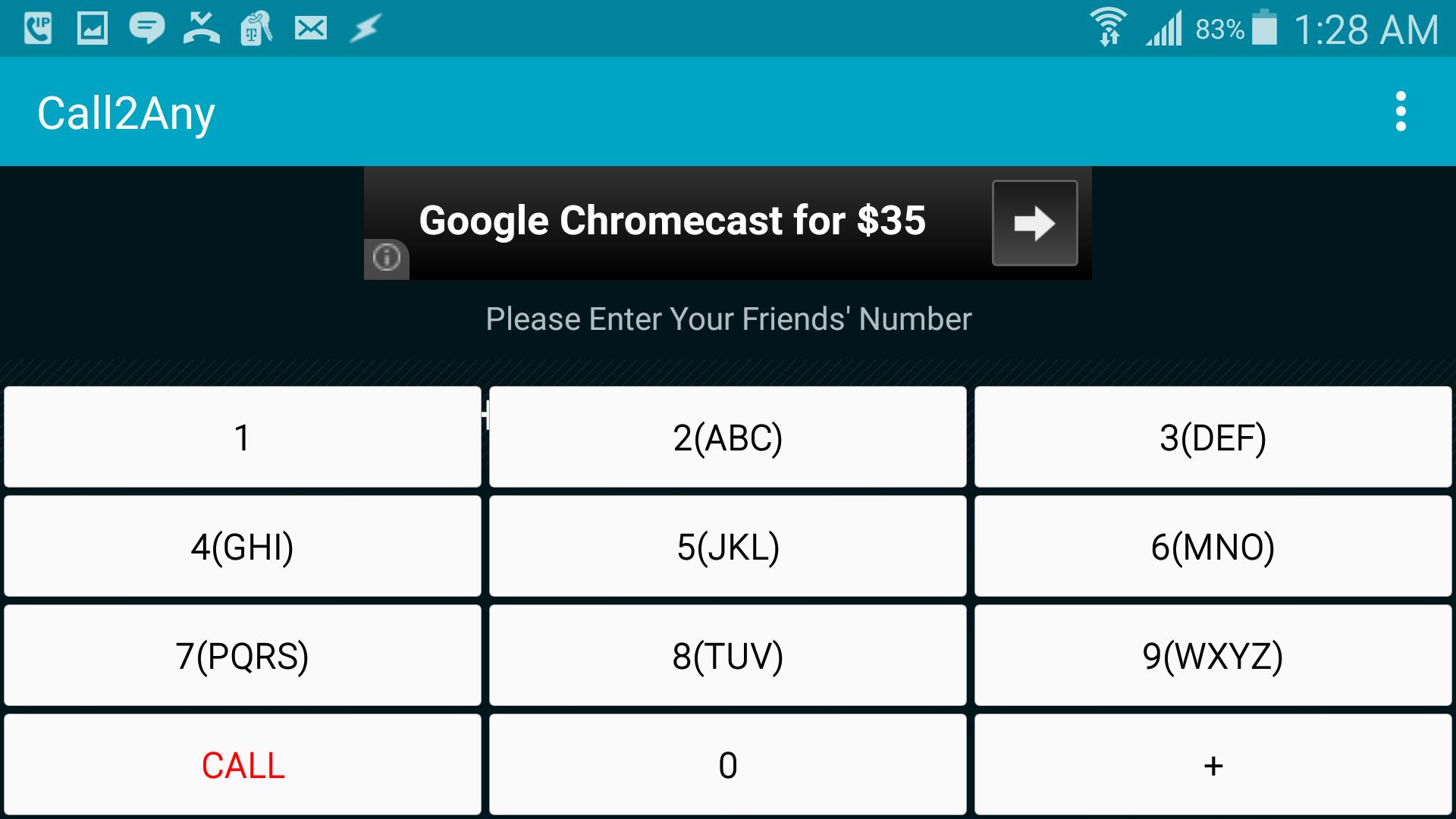Enter 2(ABC) on the dial pad
Screen dimensions: 1456x819
click(728, 438)
